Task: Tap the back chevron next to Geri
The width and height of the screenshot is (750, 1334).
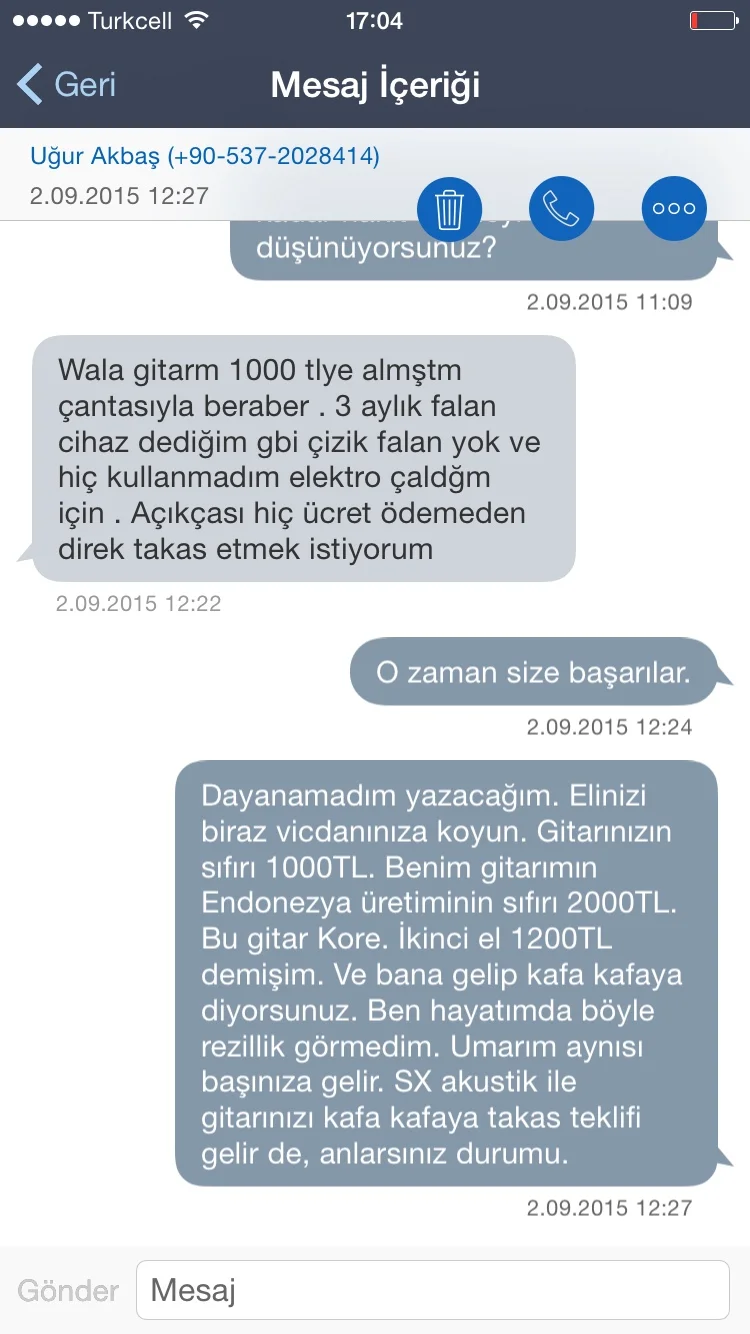Action: [x=28, y=85]
